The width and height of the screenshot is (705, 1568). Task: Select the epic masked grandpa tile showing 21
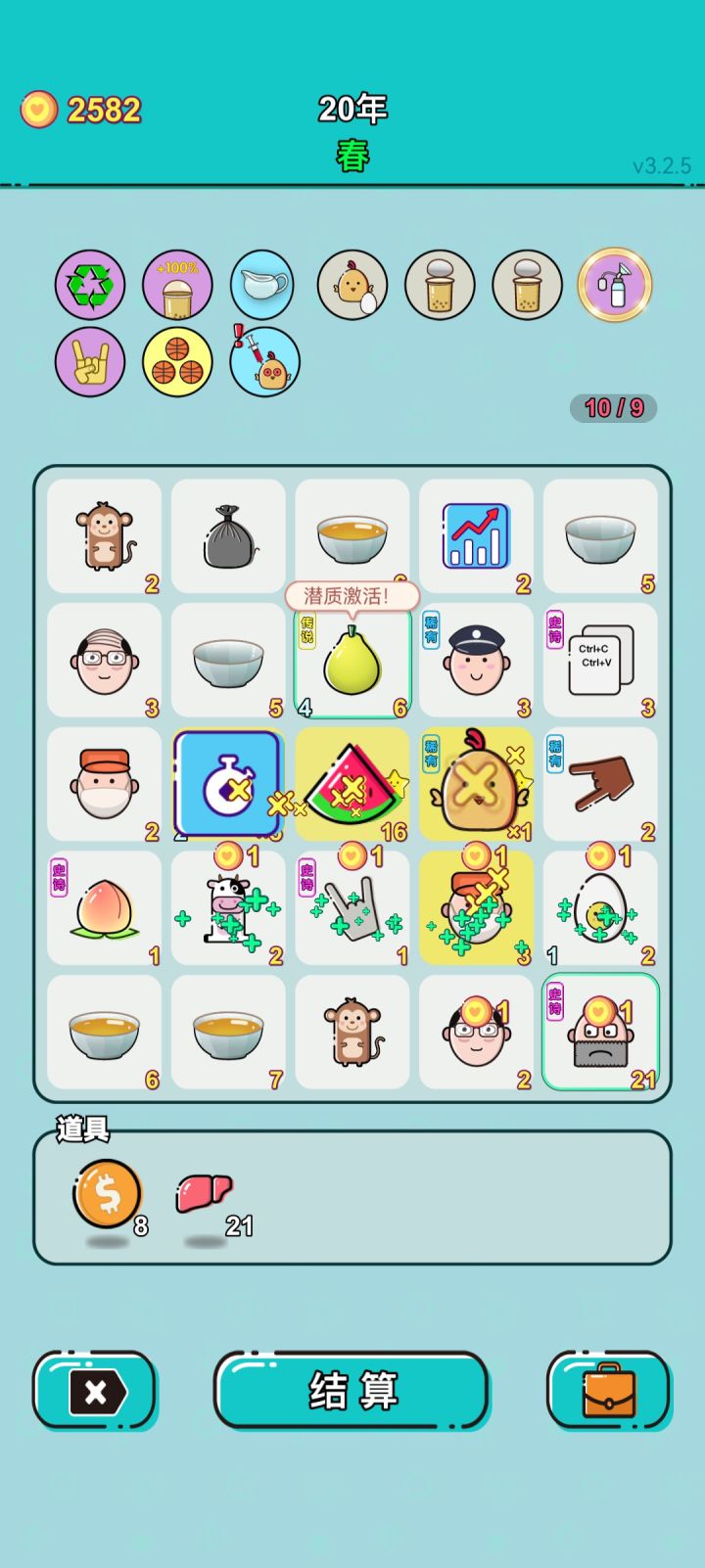600,1033
